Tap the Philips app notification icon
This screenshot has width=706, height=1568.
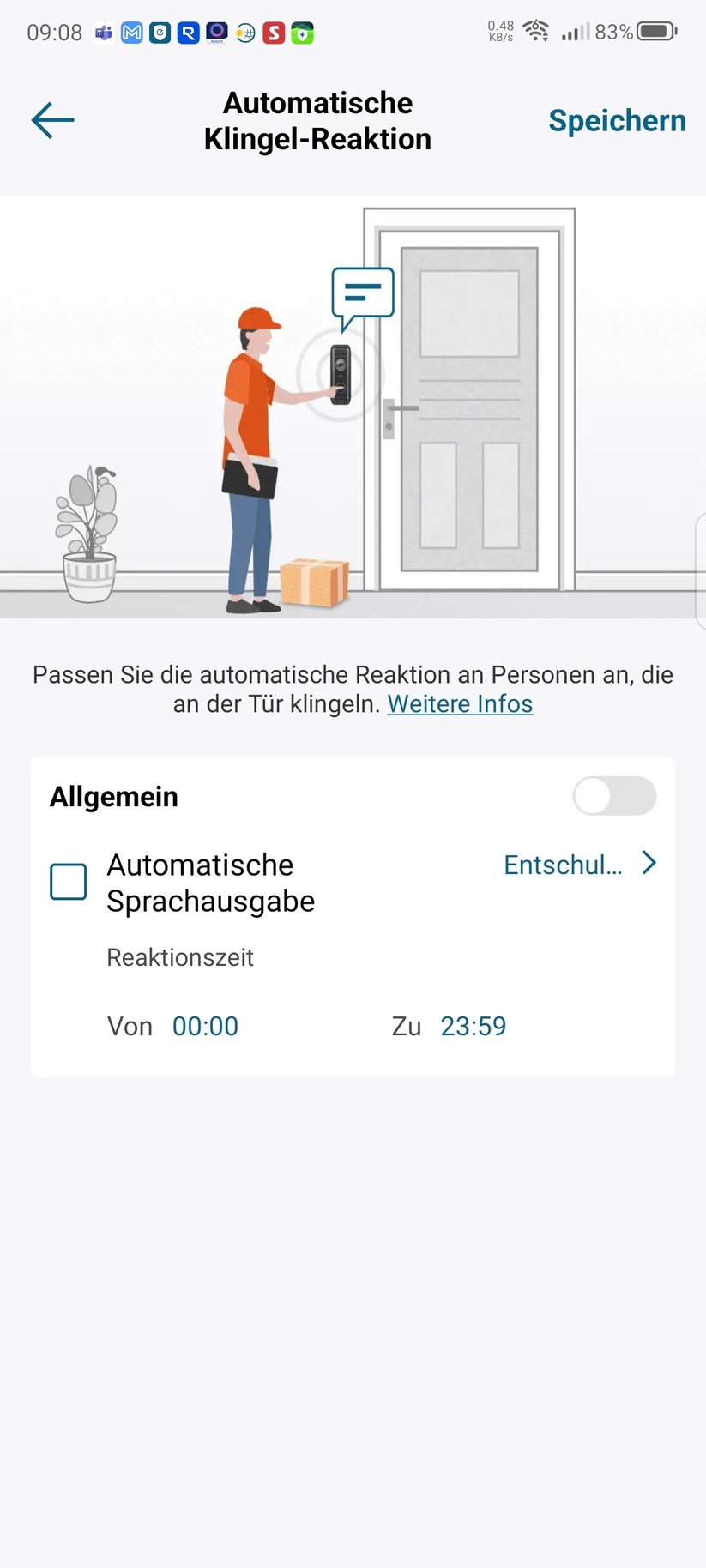click(217, 32)
